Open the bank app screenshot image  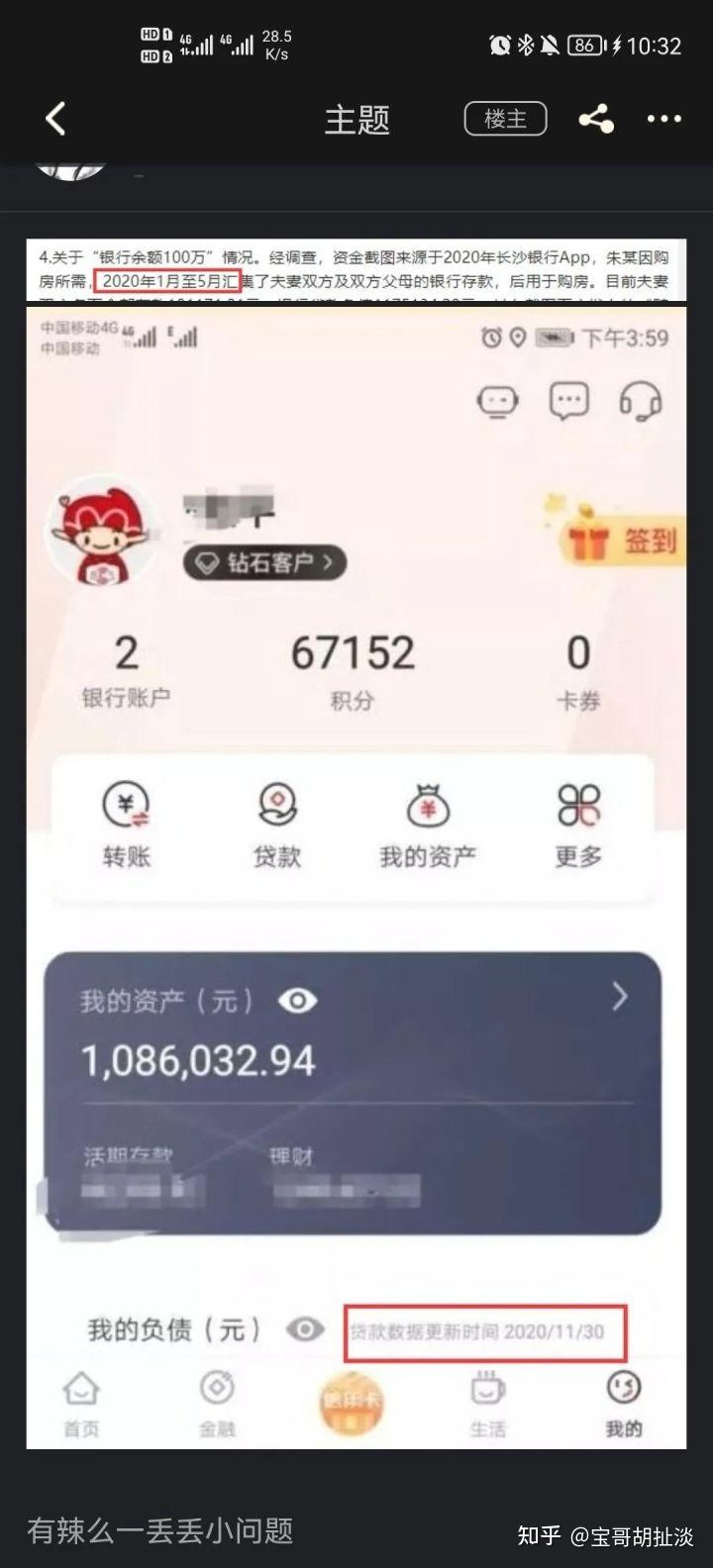[x=356, y=844]
